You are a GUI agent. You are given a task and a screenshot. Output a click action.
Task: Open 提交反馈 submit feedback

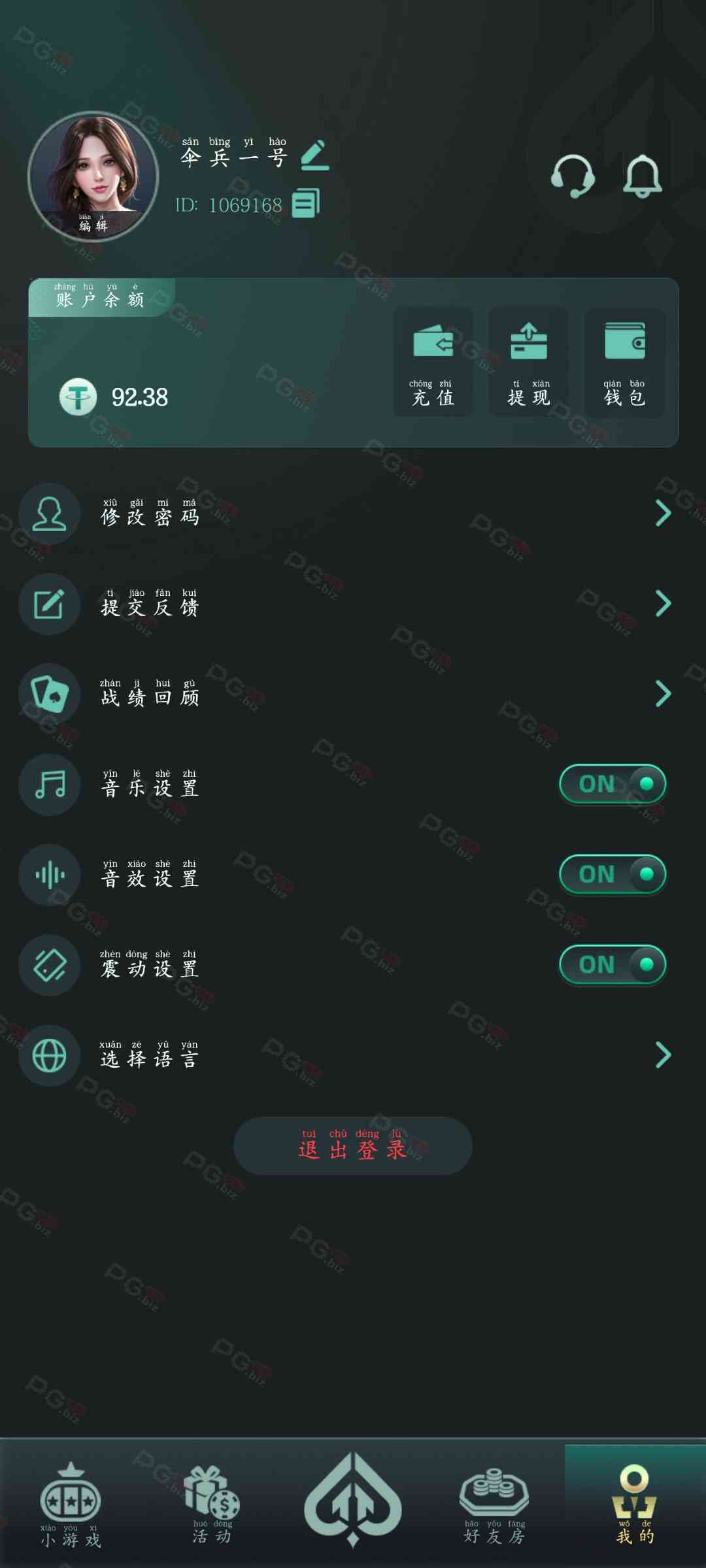coord(353,604)
